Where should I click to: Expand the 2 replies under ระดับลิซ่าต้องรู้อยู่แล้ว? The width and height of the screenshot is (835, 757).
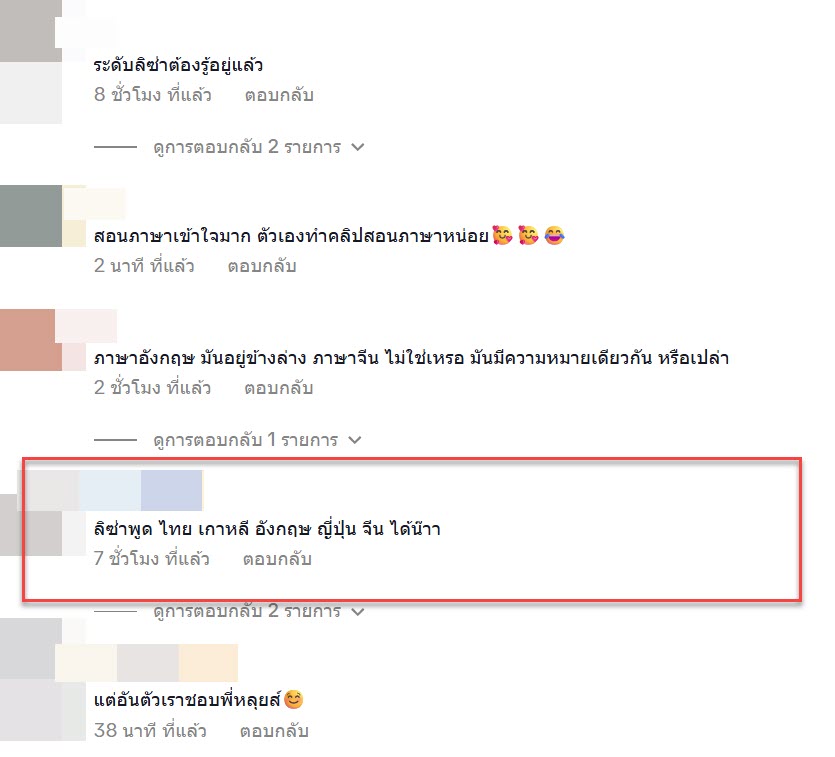[258, 147]
